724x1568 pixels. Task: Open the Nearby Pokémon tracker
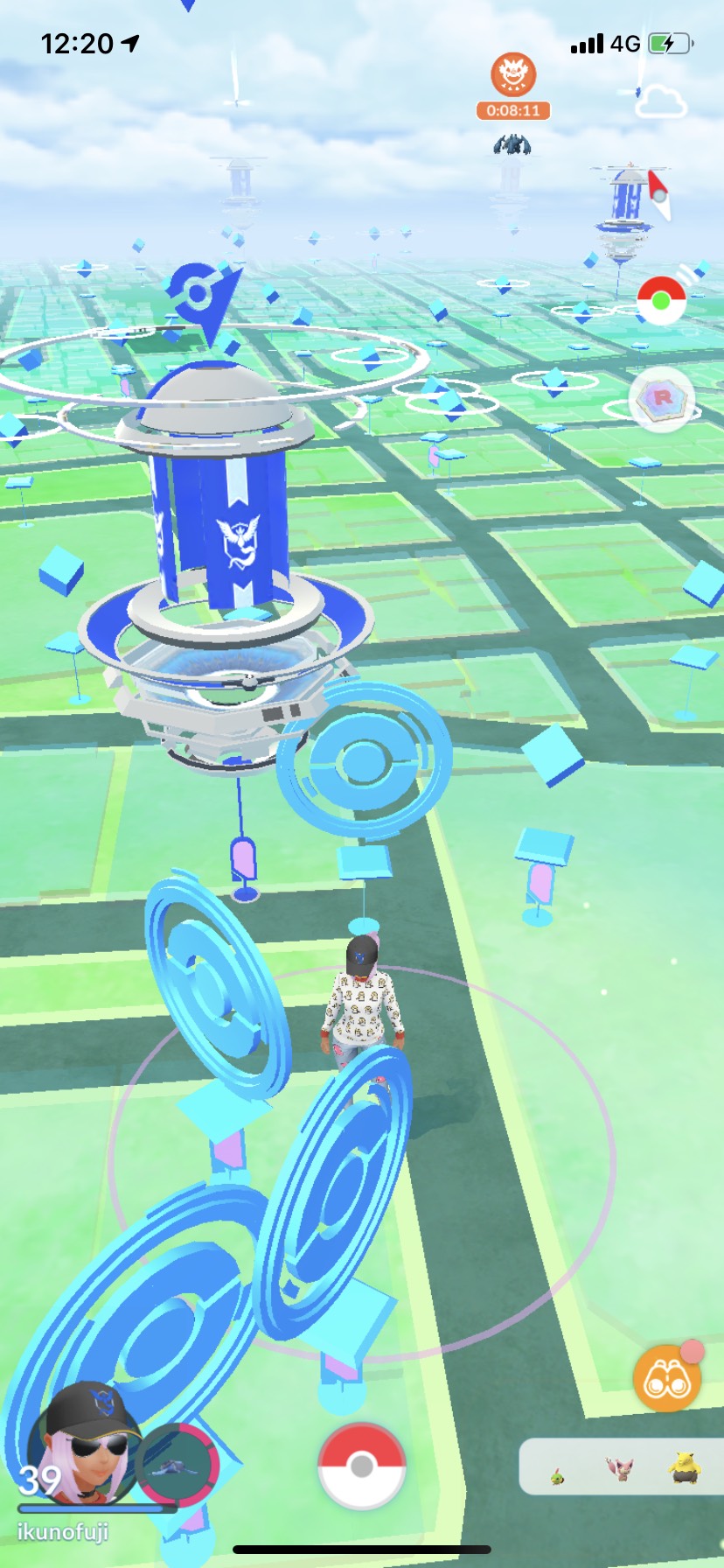(621, 1466)
